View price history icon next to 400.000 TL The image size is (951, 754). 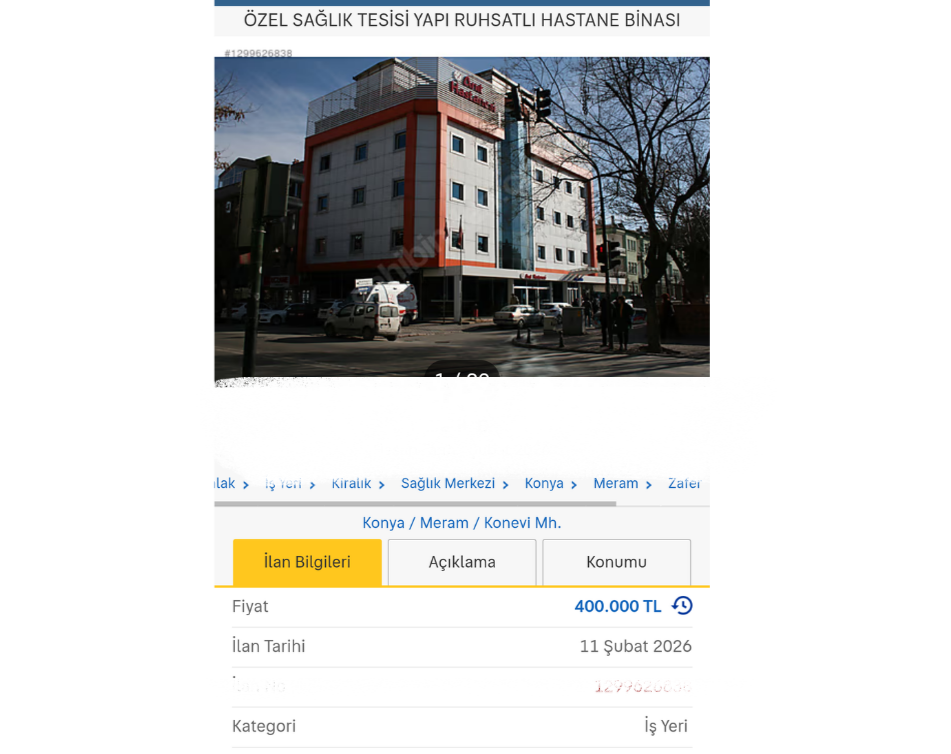pyautogui.click(x=682, y=606)
